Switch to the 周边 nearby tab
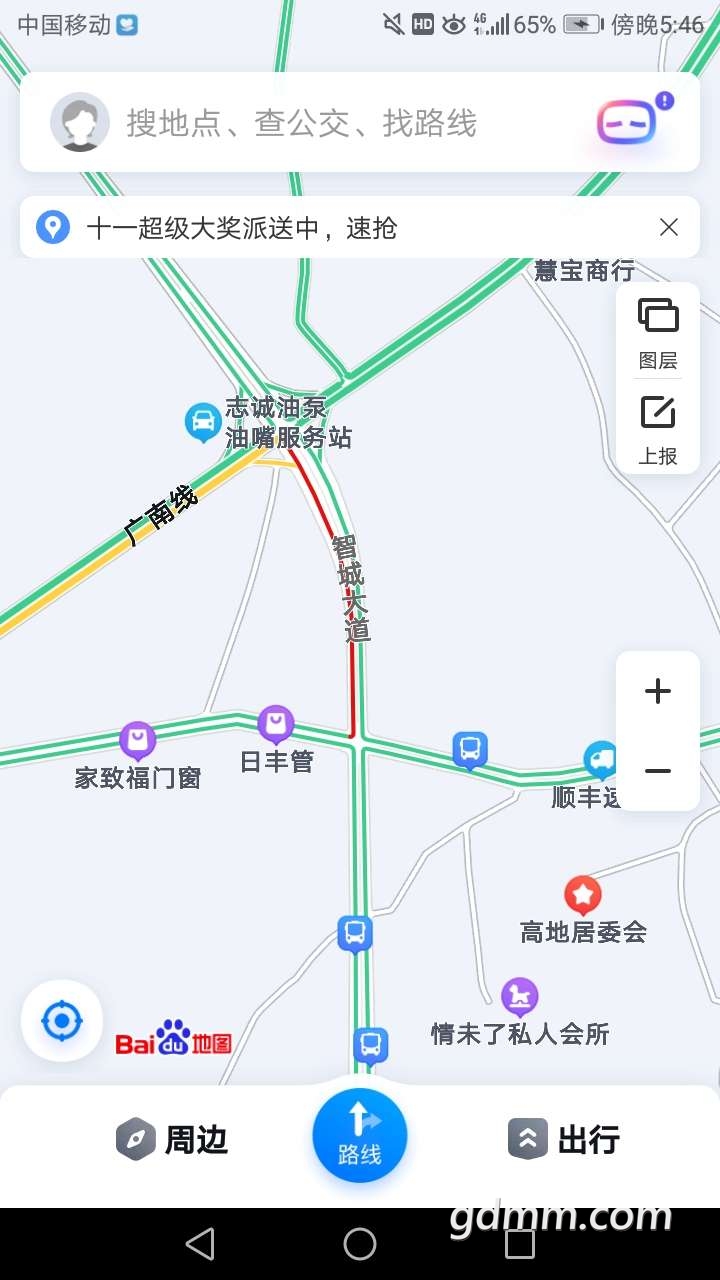720x1280 pixels. pos(172,1139)
